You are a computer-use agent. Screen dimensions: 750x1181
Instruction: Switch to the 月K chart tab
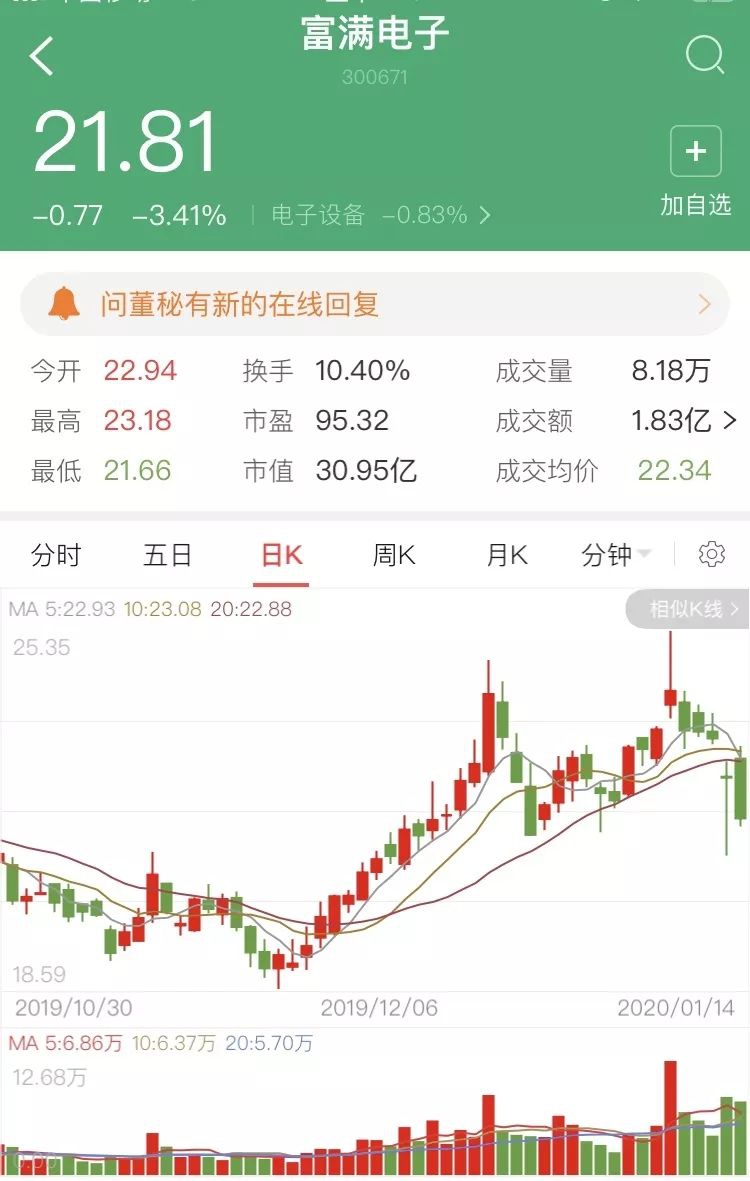(x=507, y=555)
